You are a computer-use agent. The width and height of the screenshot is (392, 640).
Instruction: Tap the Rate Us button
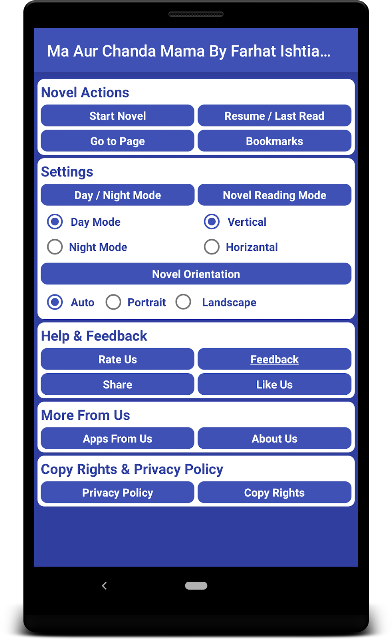tap(117, 359)
